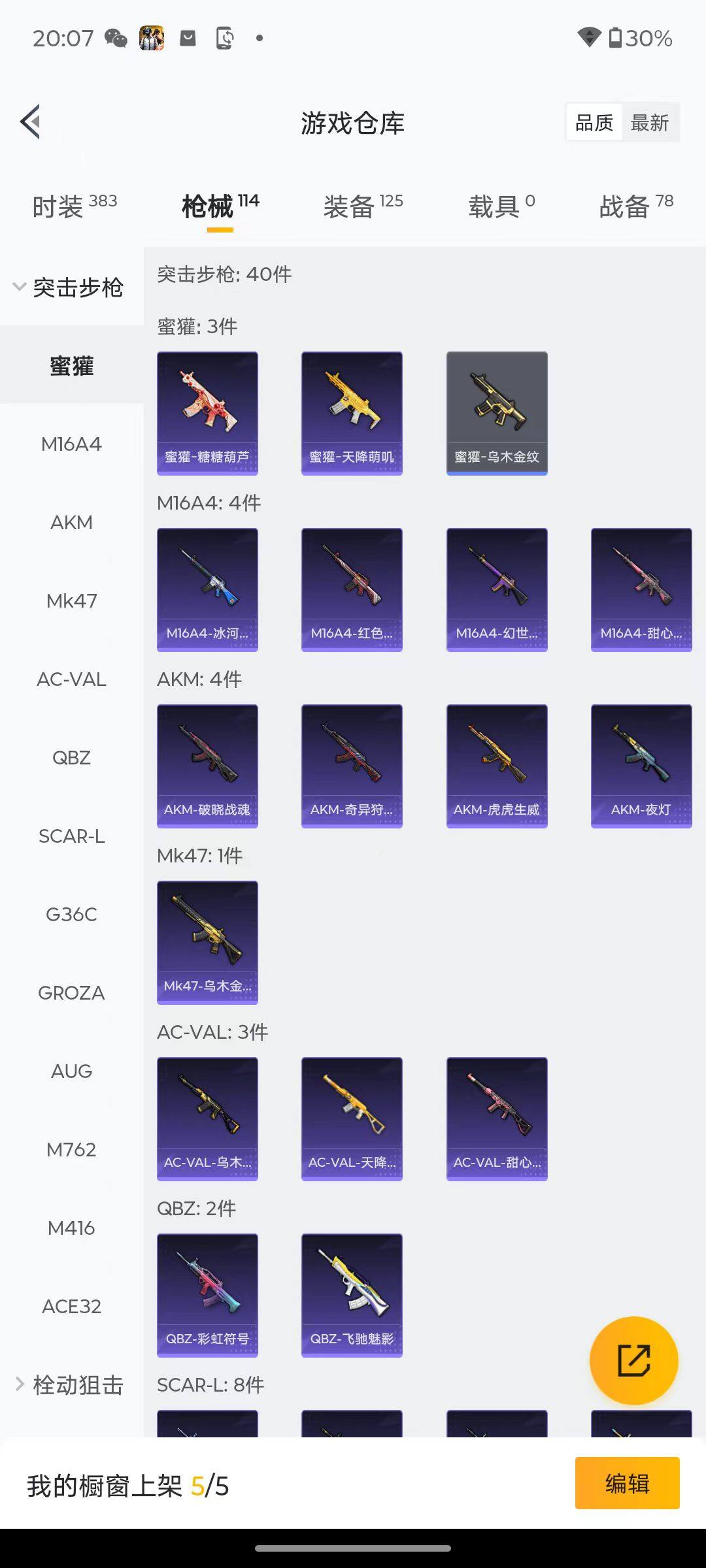Select the 品质 sorting option
This screenshot has width=706, height=1568.
(x=594, y=123)
